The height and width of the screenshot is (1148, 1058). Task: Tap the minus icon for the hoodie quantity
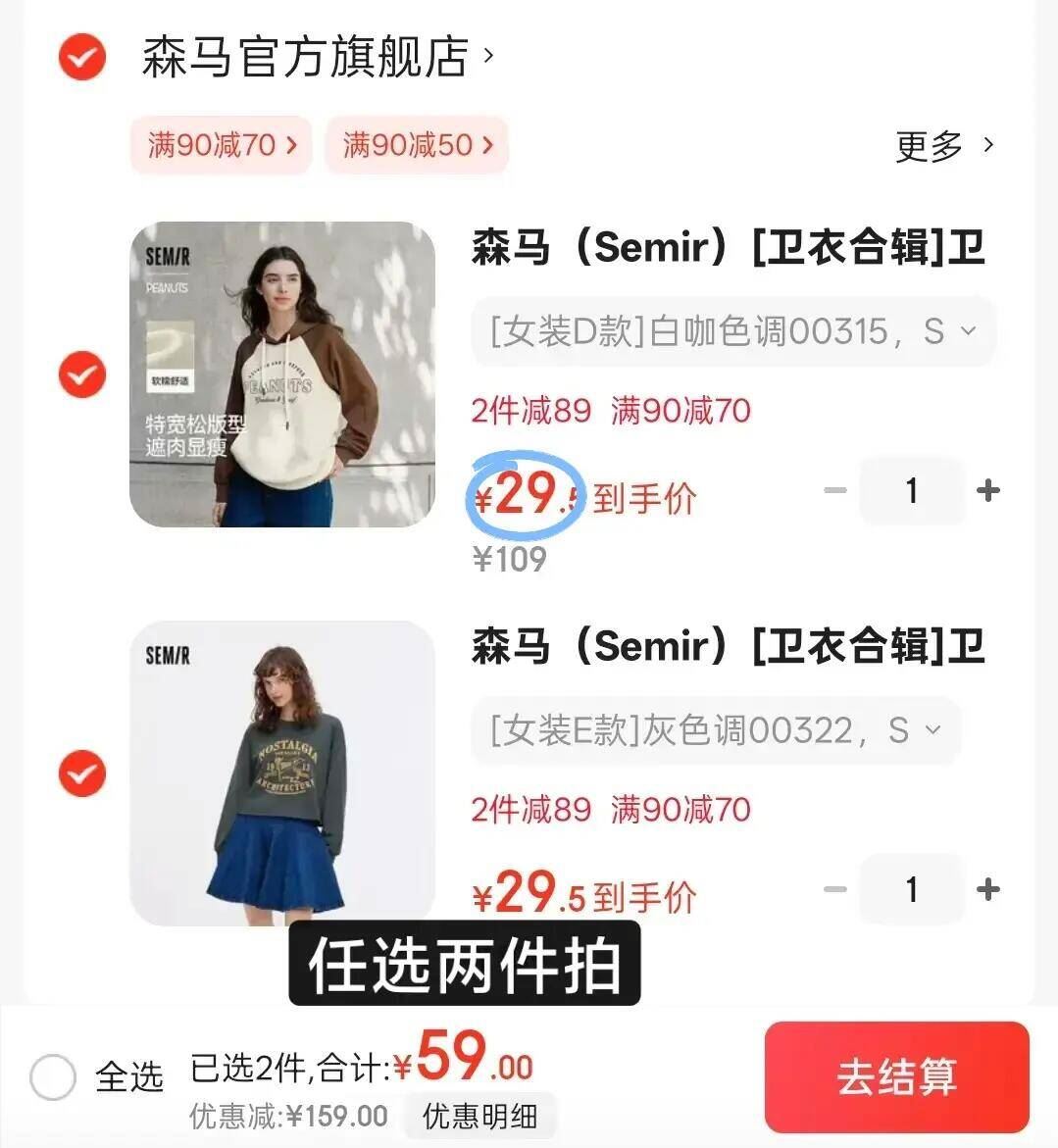[835, 491]
